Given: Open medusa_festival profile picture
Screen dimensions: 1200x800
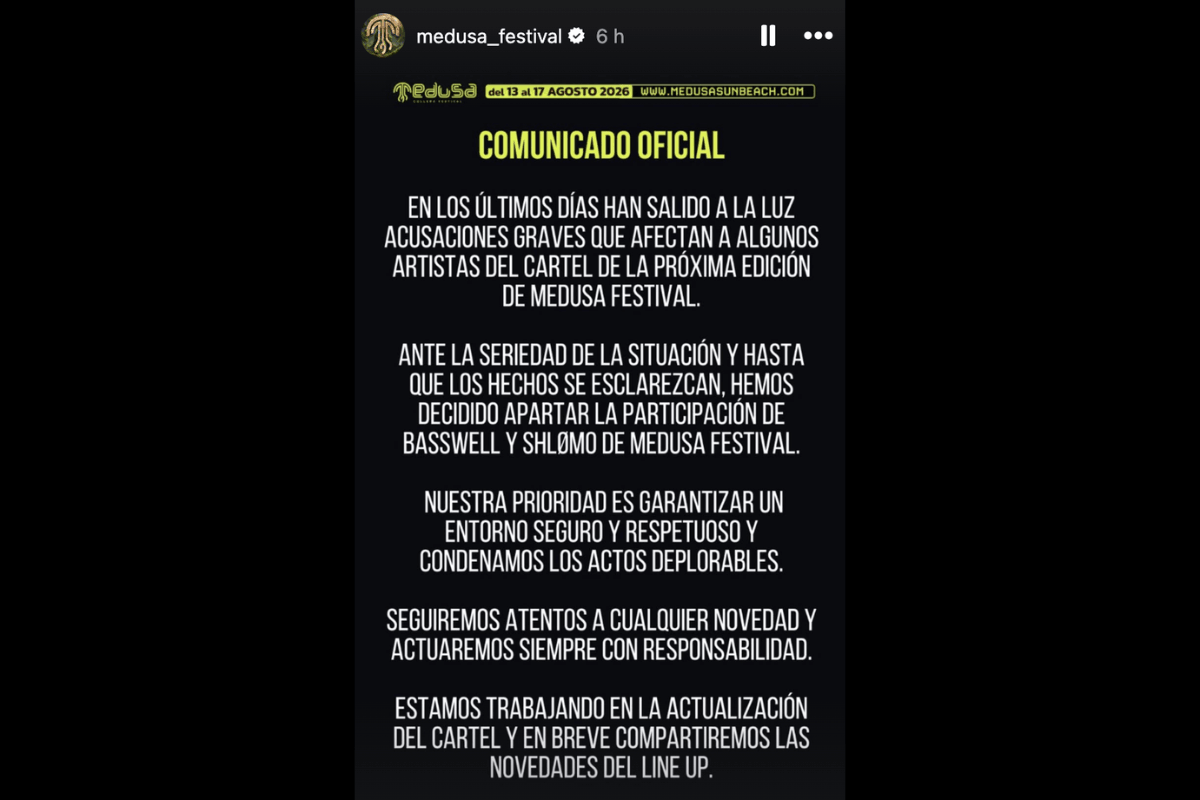Looking at the screenshot, I should pos(382,36).
